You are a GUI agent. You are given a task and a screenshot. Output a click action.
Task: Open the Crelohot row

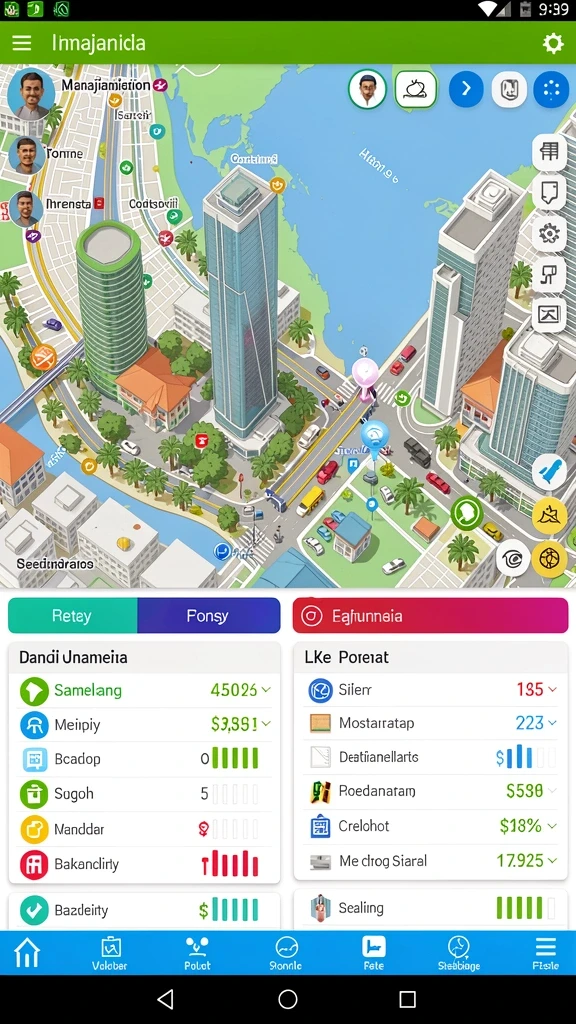pyautogui.click(x=431, y=826)
